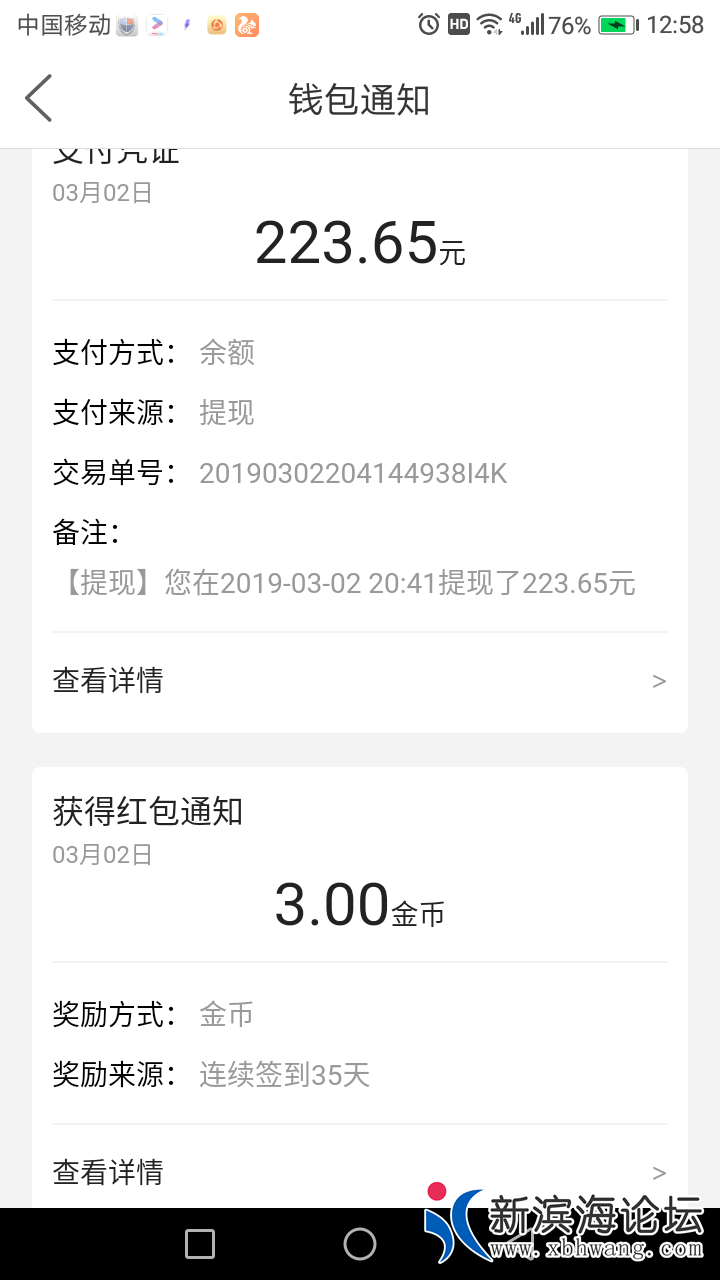Go back from the 钱包通知 page

(x=38, y=98)
